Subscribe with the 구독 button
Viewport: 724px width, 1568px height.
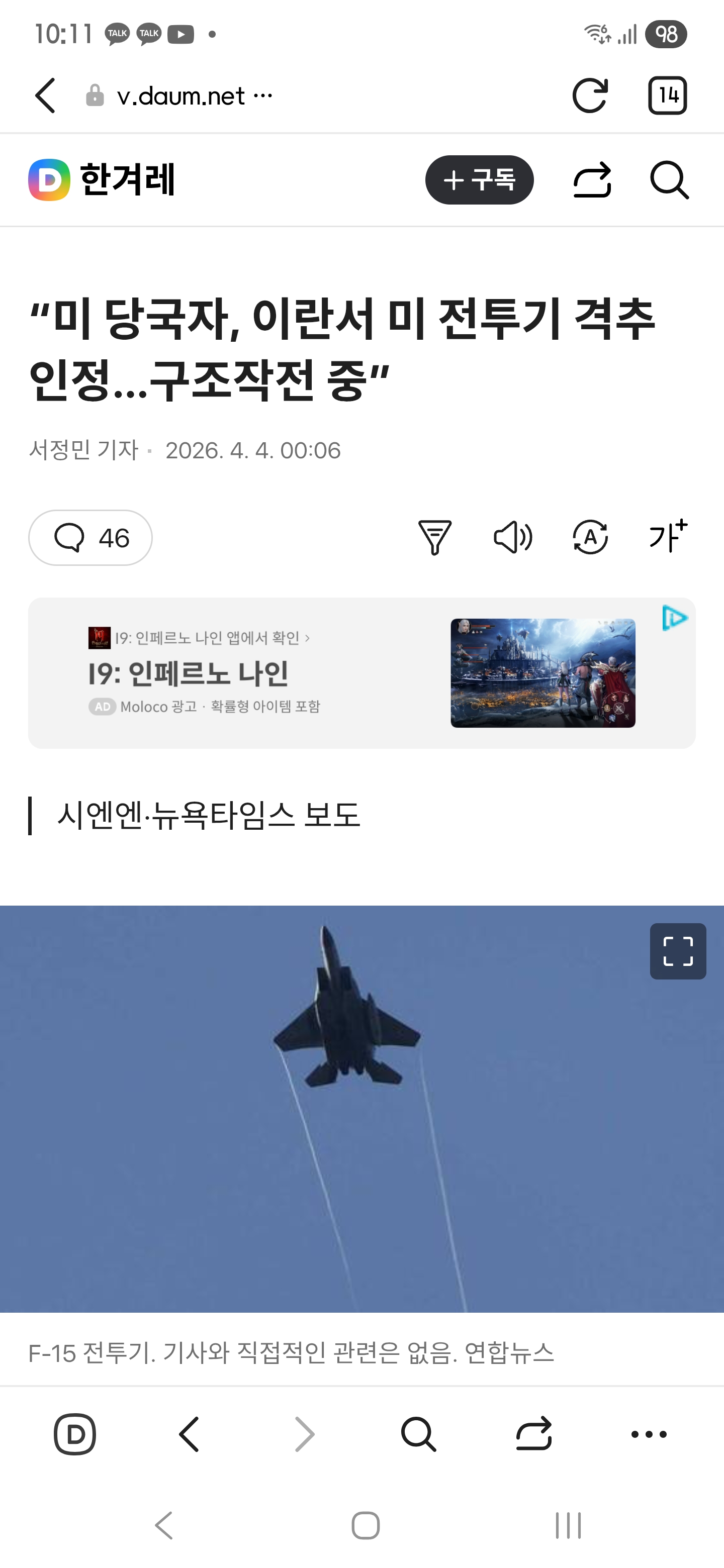[479, 179]
